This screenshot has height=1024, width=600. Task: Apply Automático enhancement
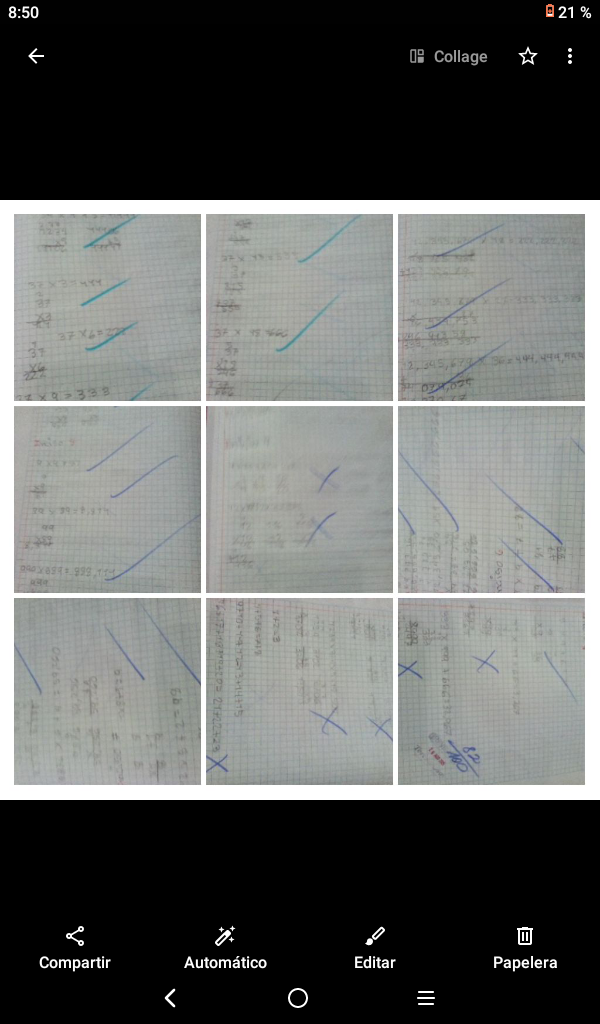(x=225, y=947)
